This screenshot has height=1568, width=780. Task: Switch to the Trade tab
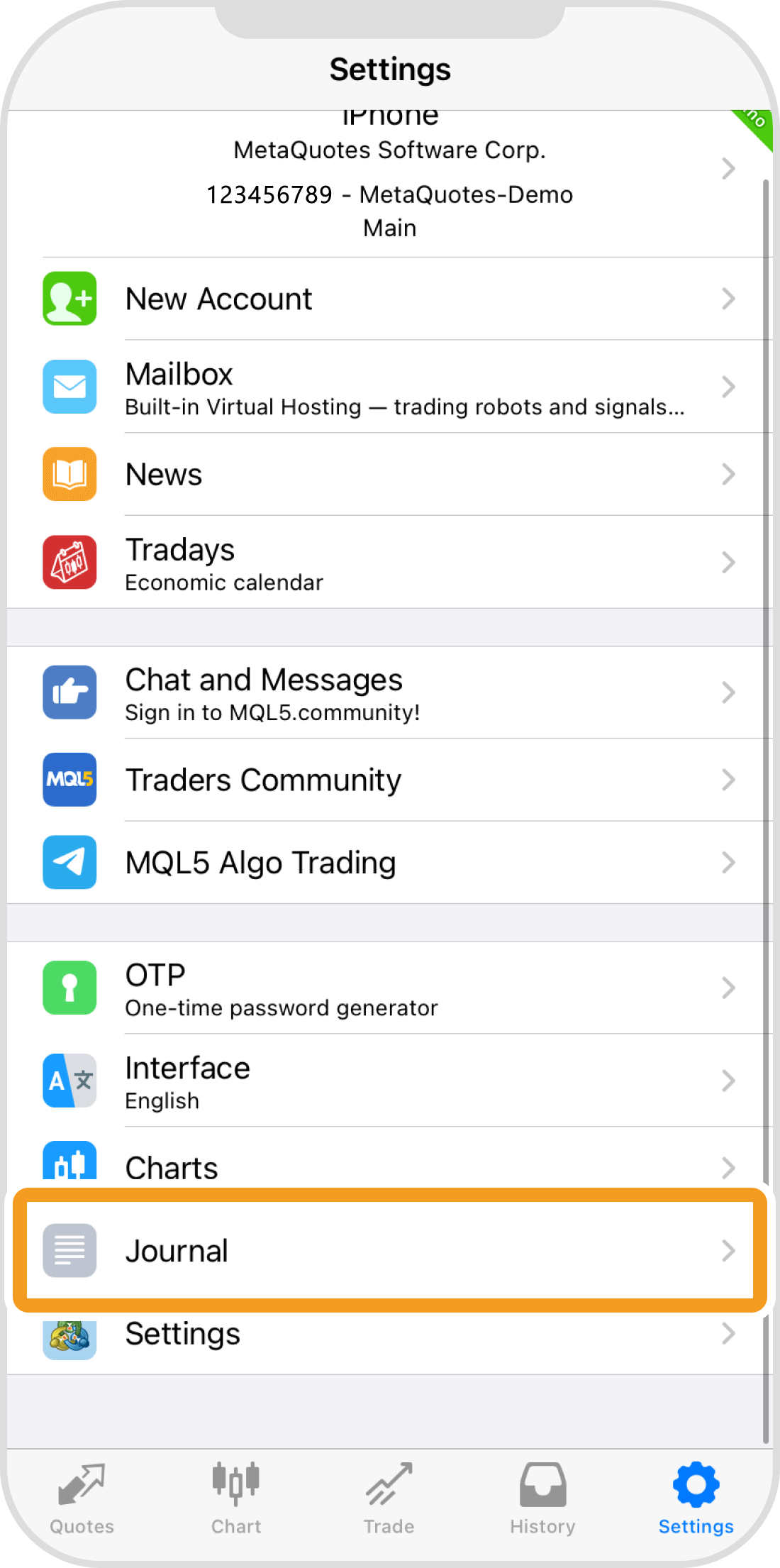click(389, 1497)
